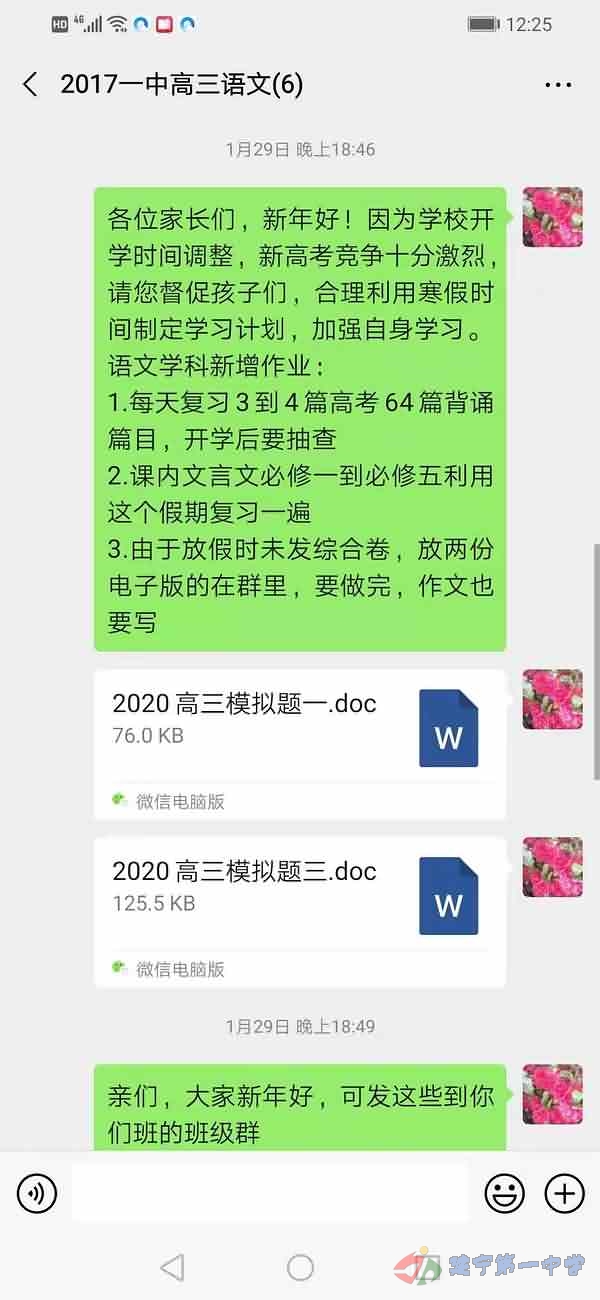Switch to voice message input
The width and height of the screenshot is (600, 1300).
click(37, 1193)
